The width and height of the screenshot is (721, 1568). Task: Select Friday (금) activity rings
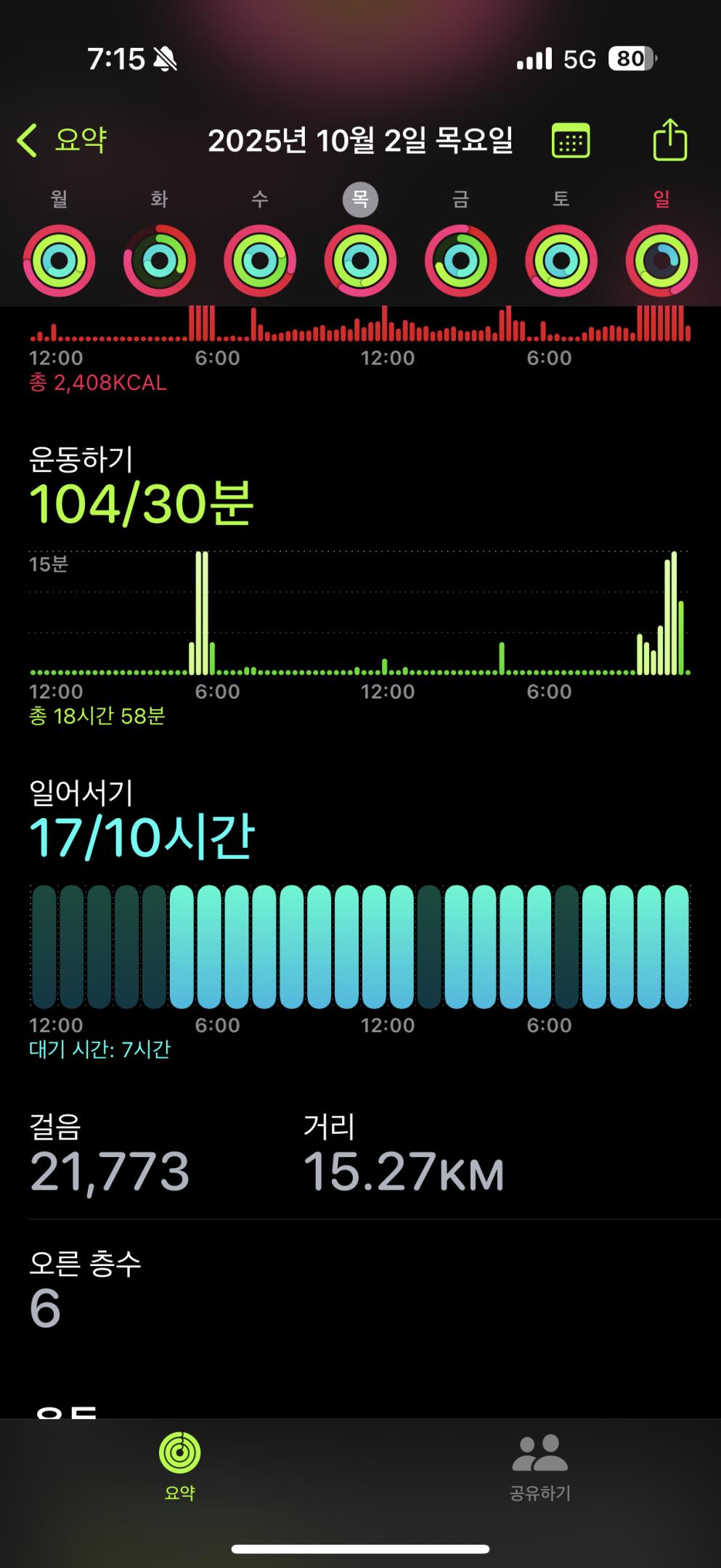coord(461,261)
